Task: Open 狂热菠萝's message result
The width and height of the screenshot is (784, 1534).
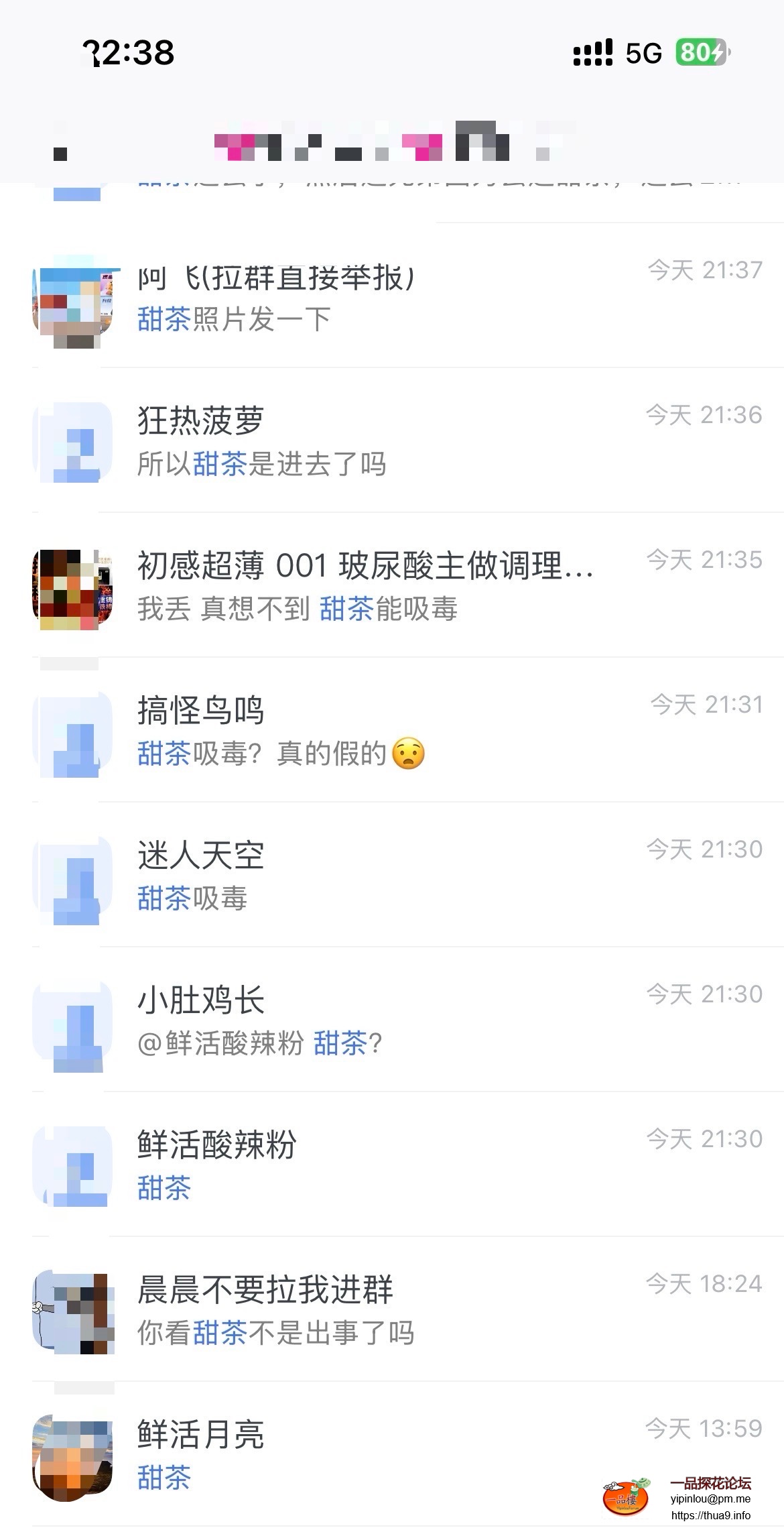Action: click(402, 441)
